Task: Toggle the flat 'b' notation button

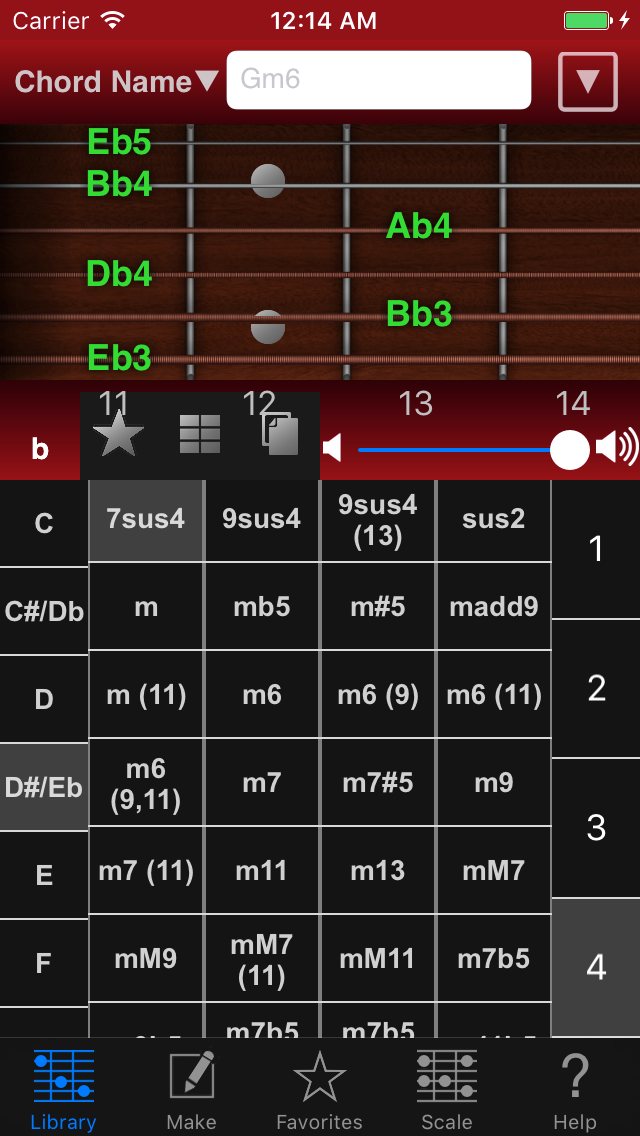Action: (x=40, y=450)
